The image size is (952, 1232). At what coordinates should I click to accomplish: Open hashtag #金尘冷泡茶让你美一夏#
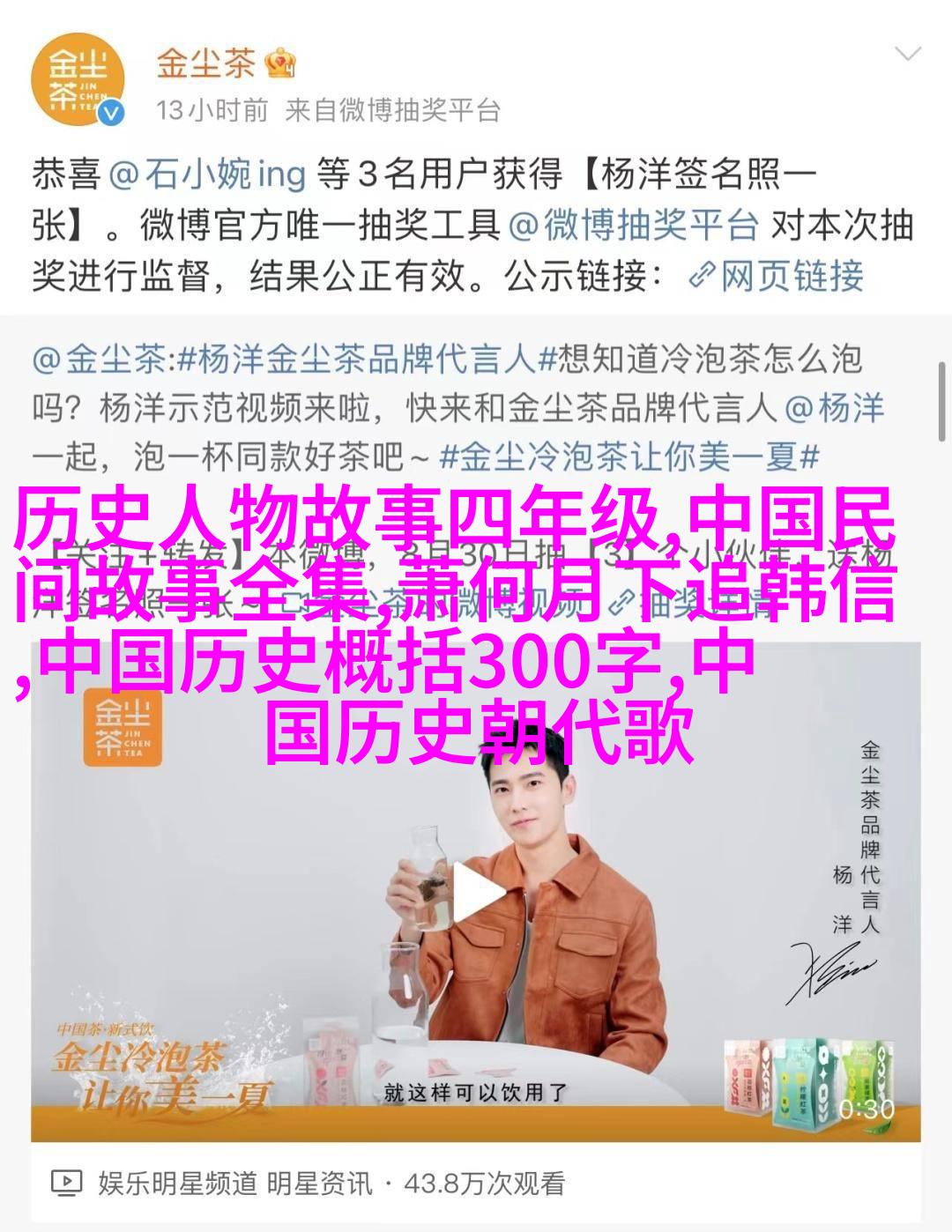[x=629, y=456]
